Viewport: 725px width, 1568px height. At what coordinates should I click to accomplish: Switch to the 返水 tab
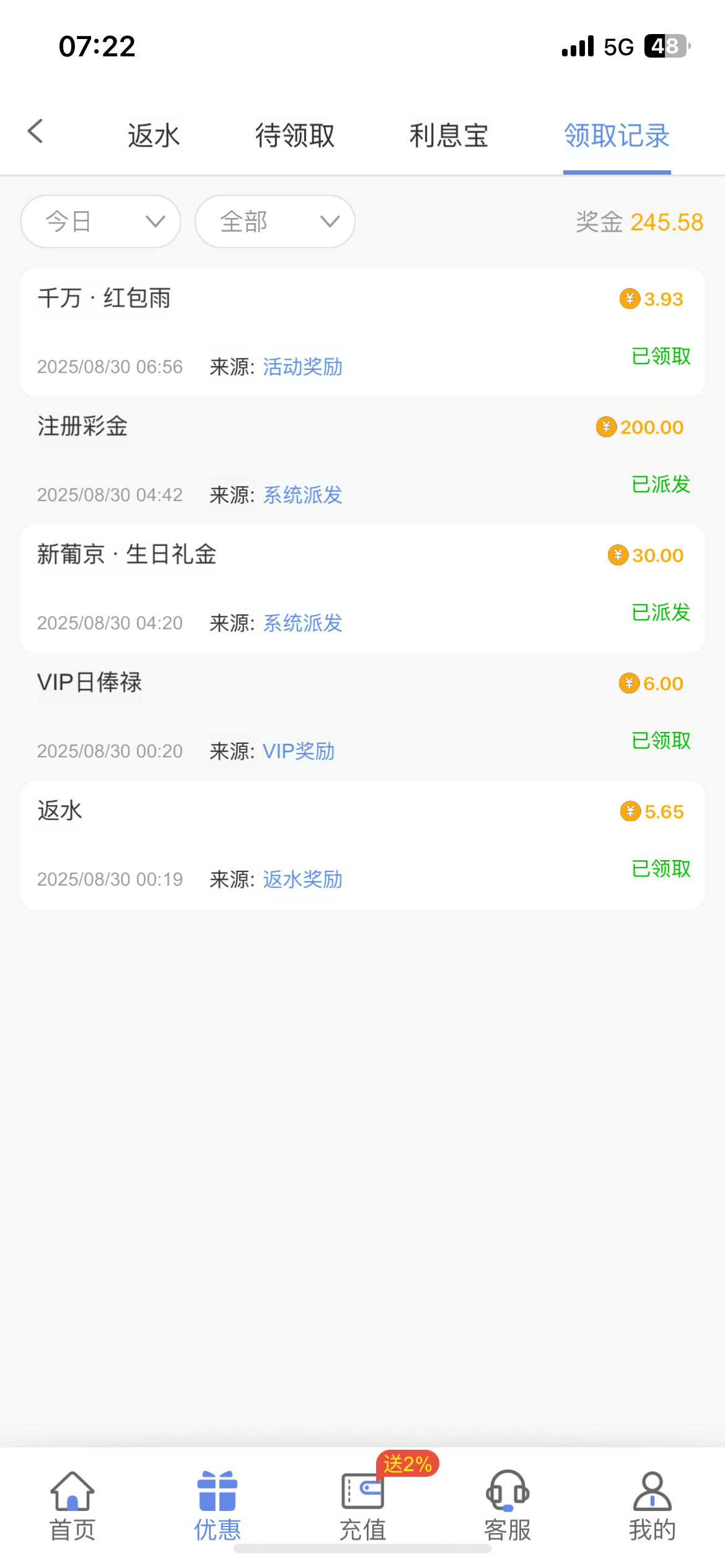coord(154,136)
